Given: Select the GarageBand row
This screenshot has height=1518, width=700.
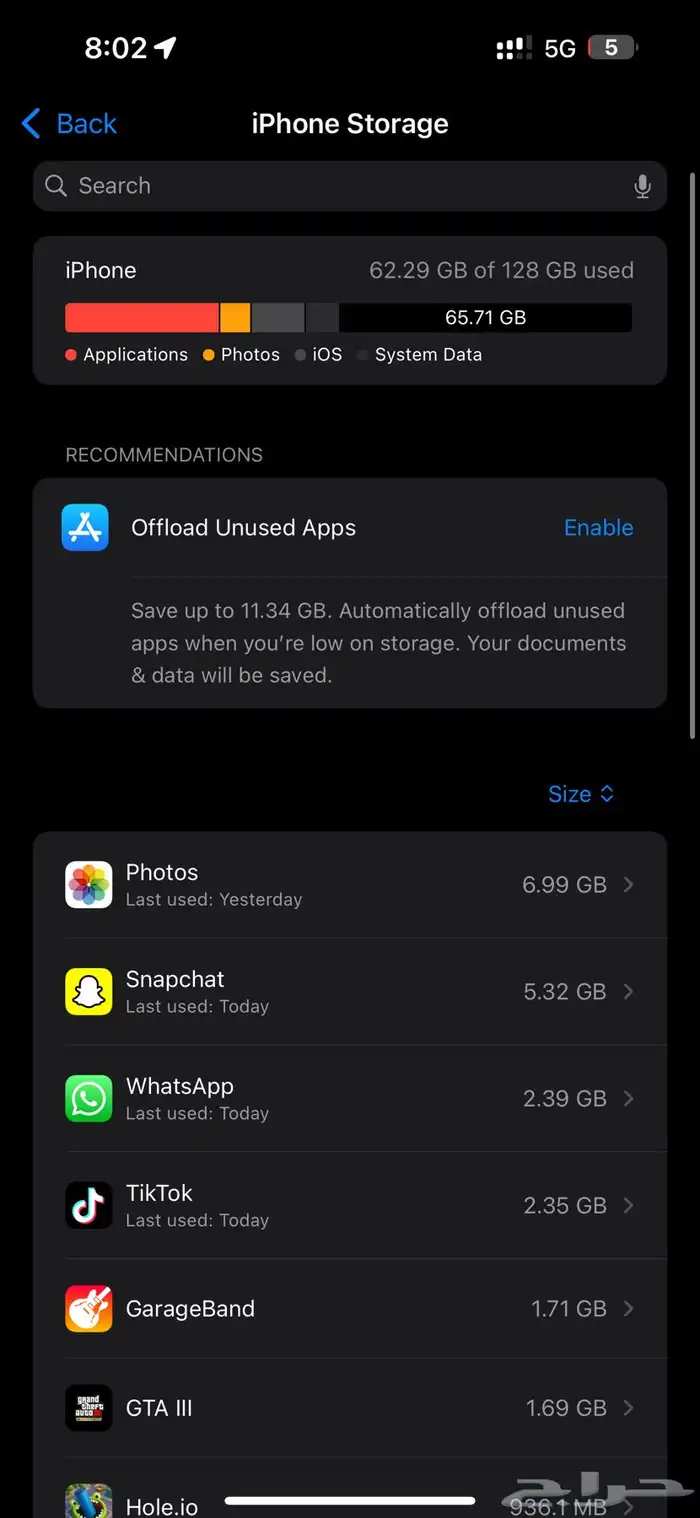Looking at the screenshot, I should pos(350,1309).
